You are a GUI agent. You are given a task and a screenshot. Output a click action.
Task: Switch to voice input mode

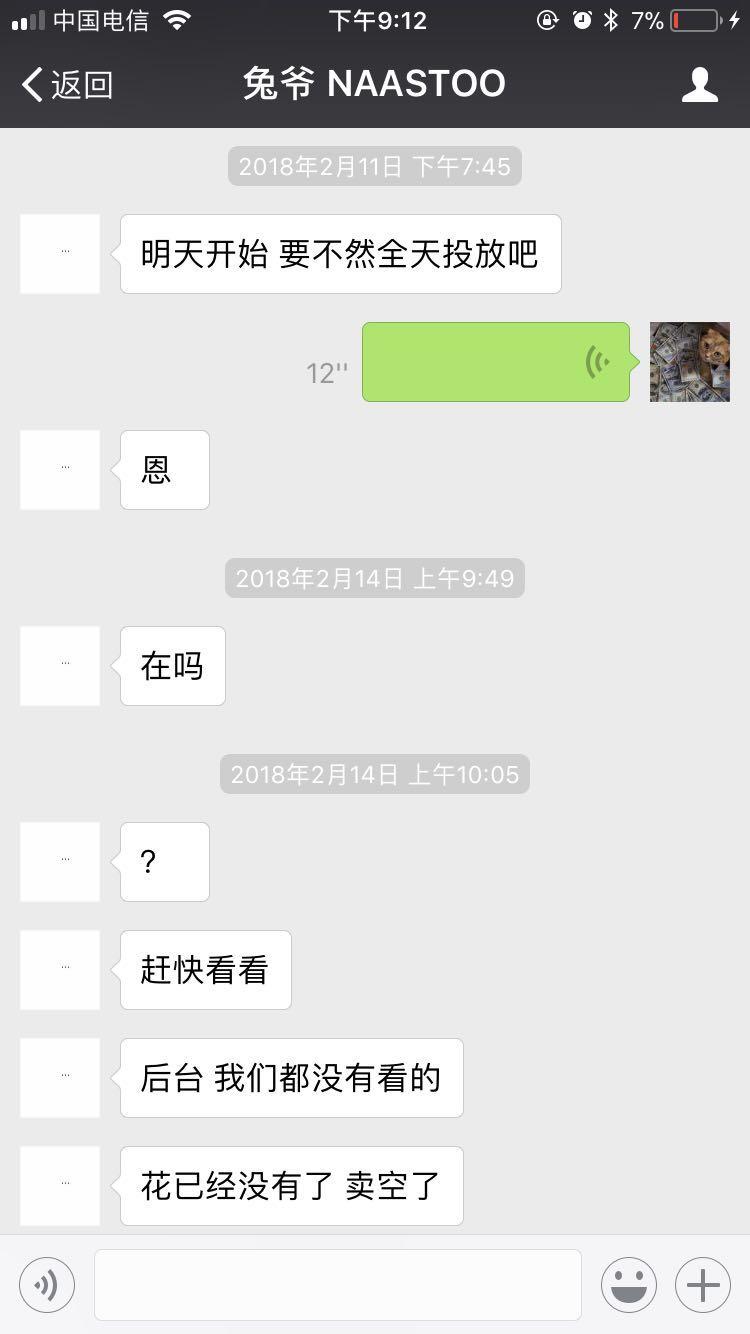click(47, 1284)
